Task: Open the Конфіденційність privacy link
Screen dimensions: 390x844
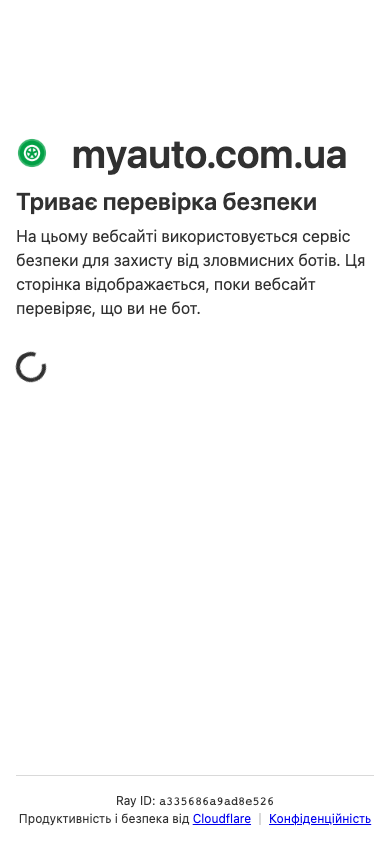Action: tap(320, 819)
